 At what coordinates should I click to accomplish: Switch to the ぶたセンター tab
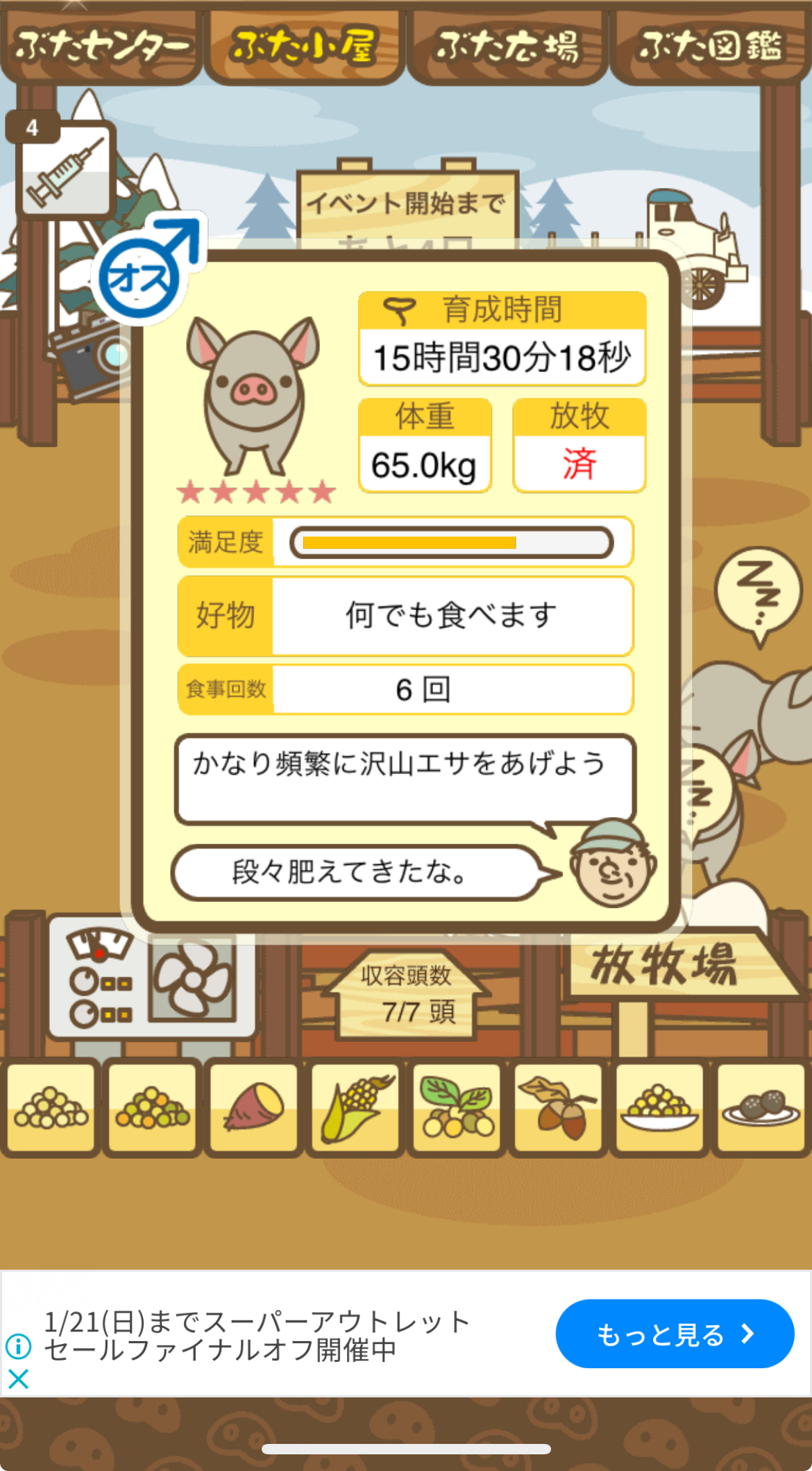point(101,47)
